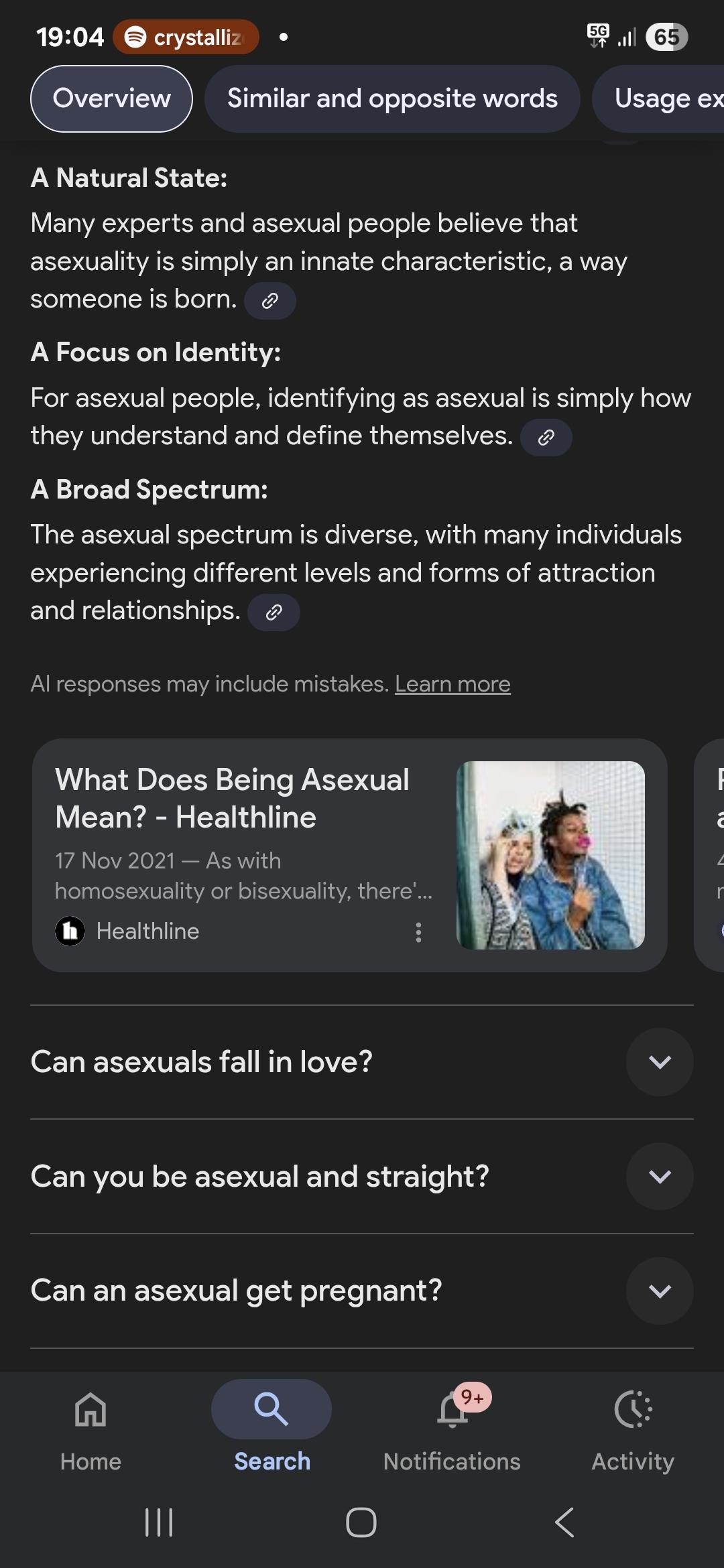The width and height of the screenshot is (724, 1568).
Task: Expand 'Can an asexual get pregnant?'
Action: click(x=660, y=1291)
